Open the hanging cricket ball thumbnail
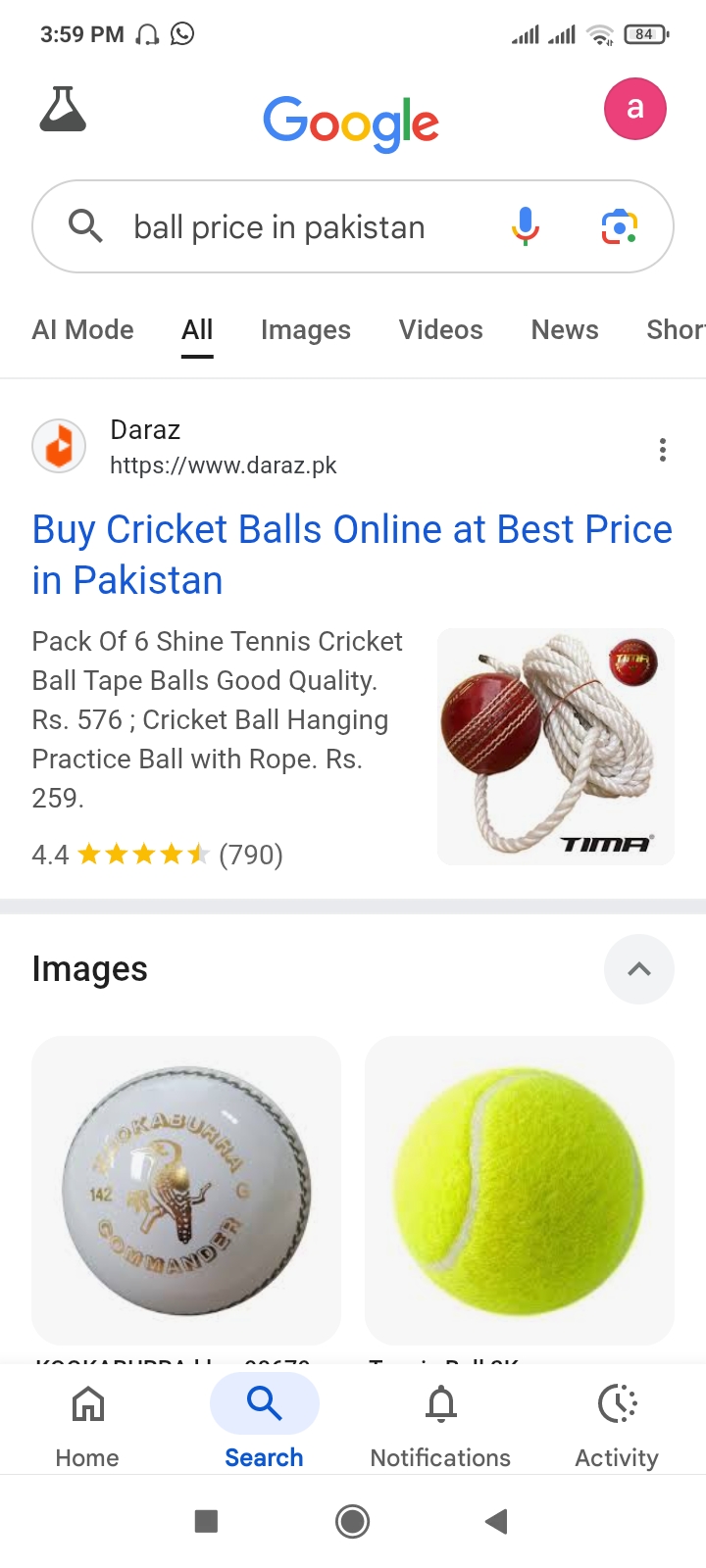 (556, 747)
